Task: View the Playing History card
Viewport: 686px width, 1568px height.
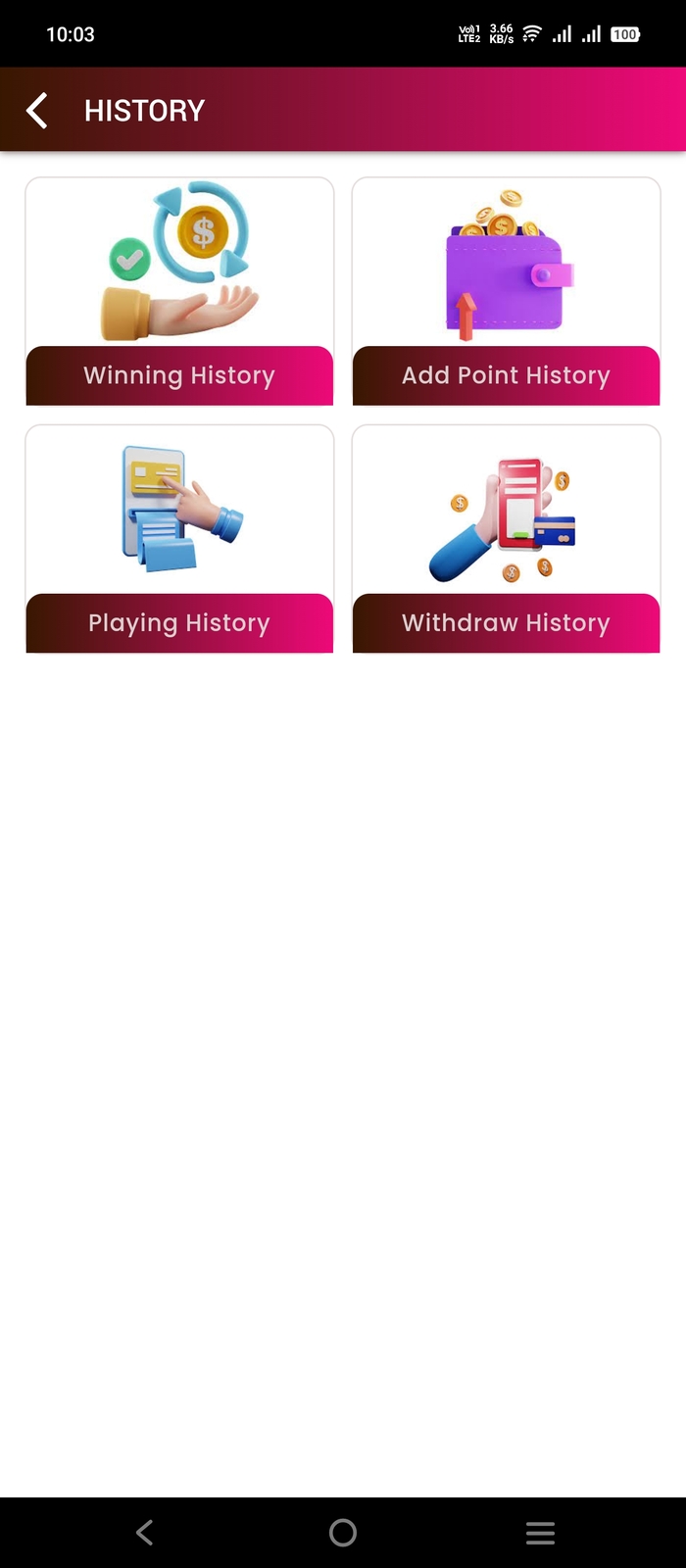Action: pyautogui.click(x=179, y=539)
